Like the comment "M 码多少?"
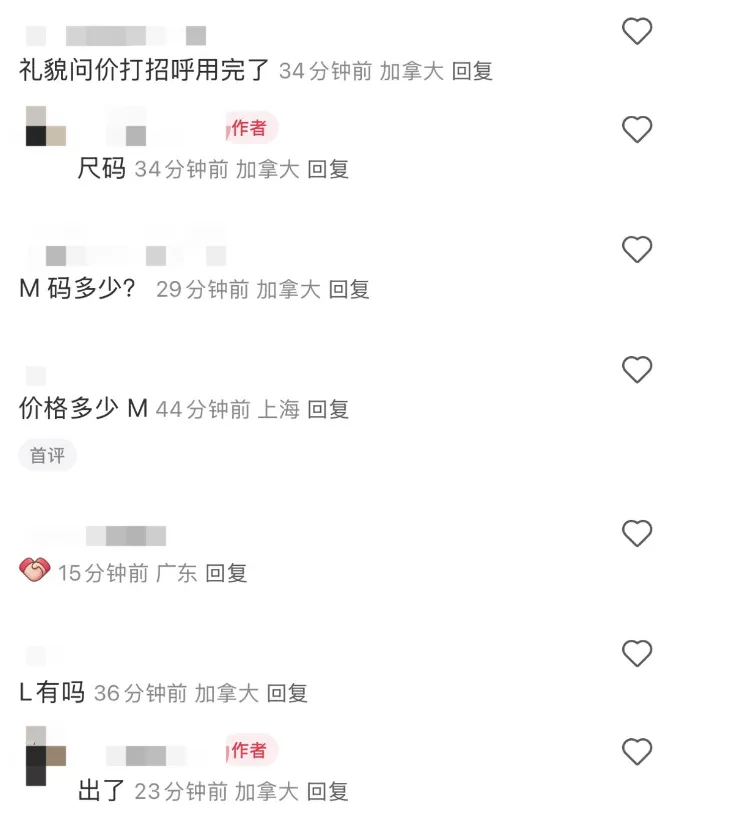744x834 pixels. (x=637, y=250)
